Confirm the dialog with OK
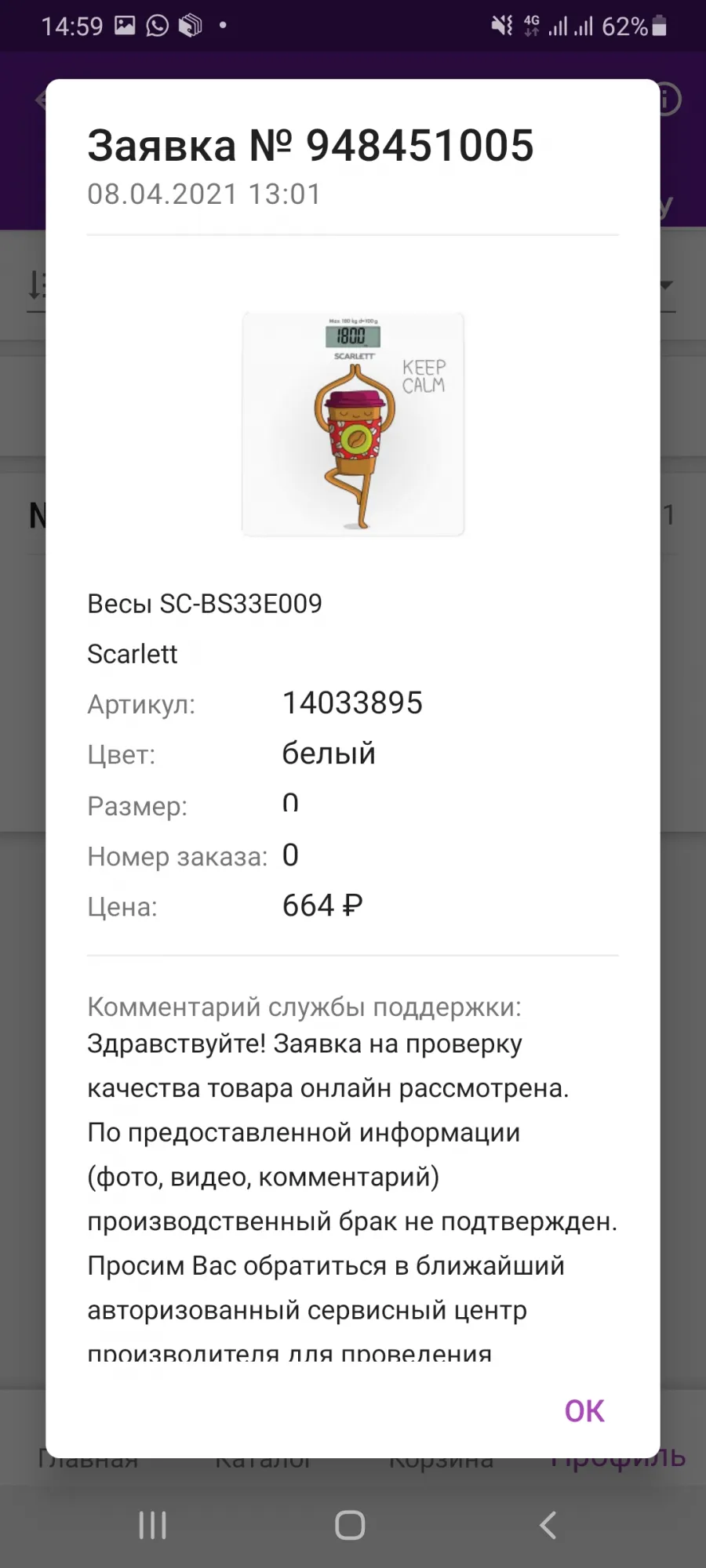The image size is (706, 1568). (584, 1410)
